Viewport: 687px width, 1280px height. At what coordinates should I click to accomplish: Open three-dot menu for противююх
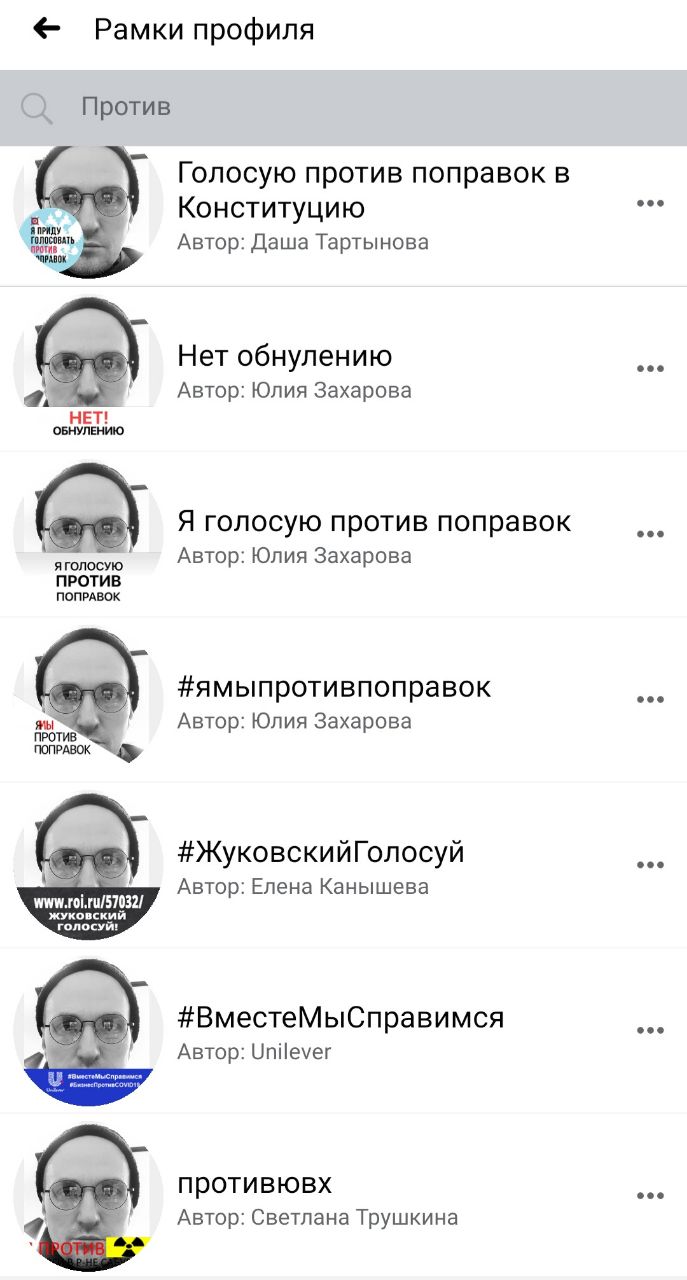tap(650, 1196)
